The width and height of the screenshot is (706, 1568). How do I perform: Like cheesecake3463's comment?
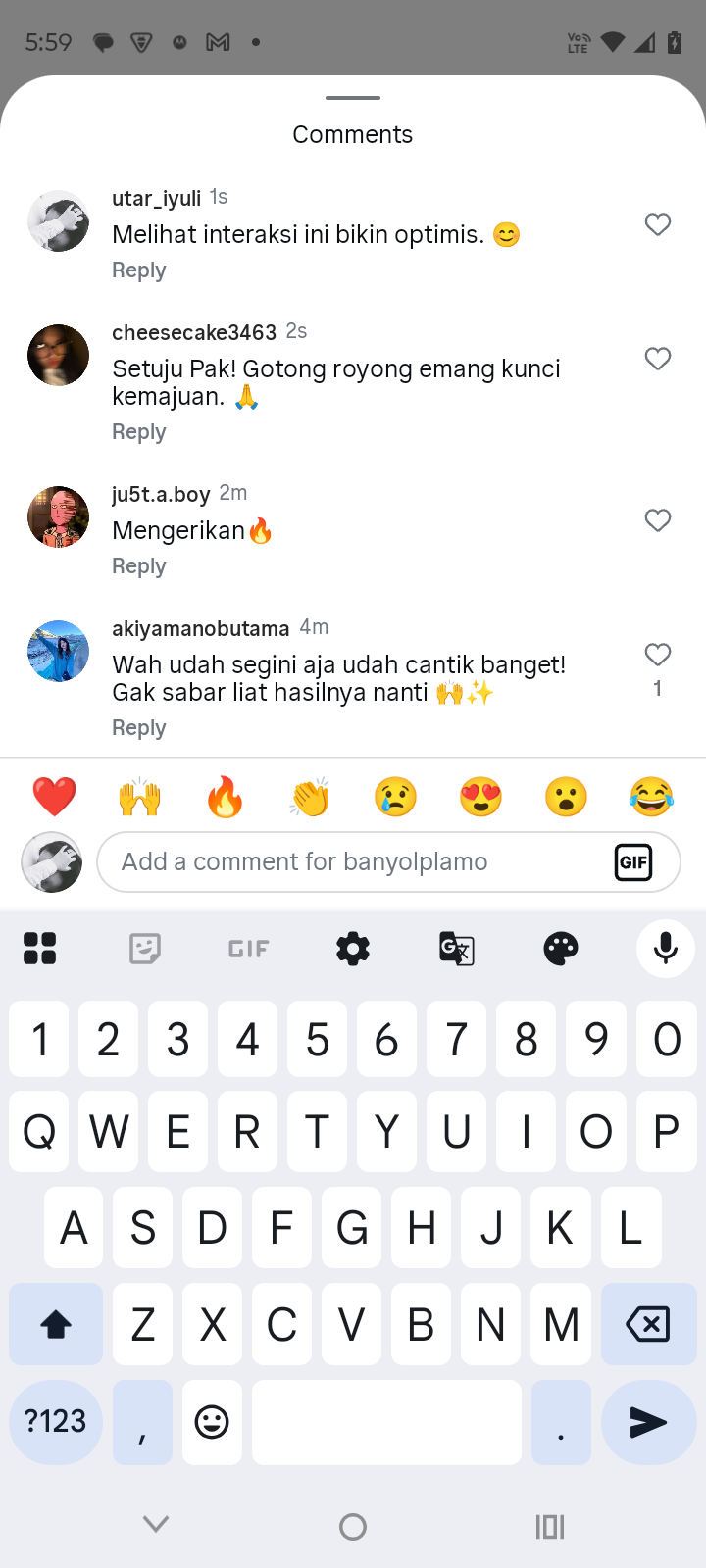point(658,359)
